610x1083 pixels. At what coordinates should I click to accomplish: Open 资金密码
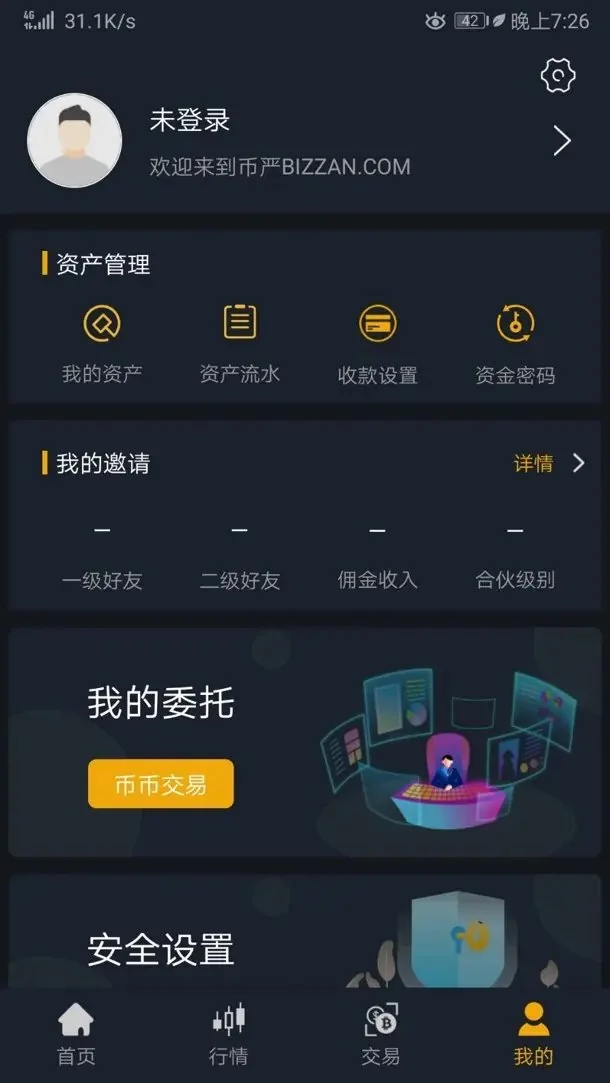click(x=515, y=345)
